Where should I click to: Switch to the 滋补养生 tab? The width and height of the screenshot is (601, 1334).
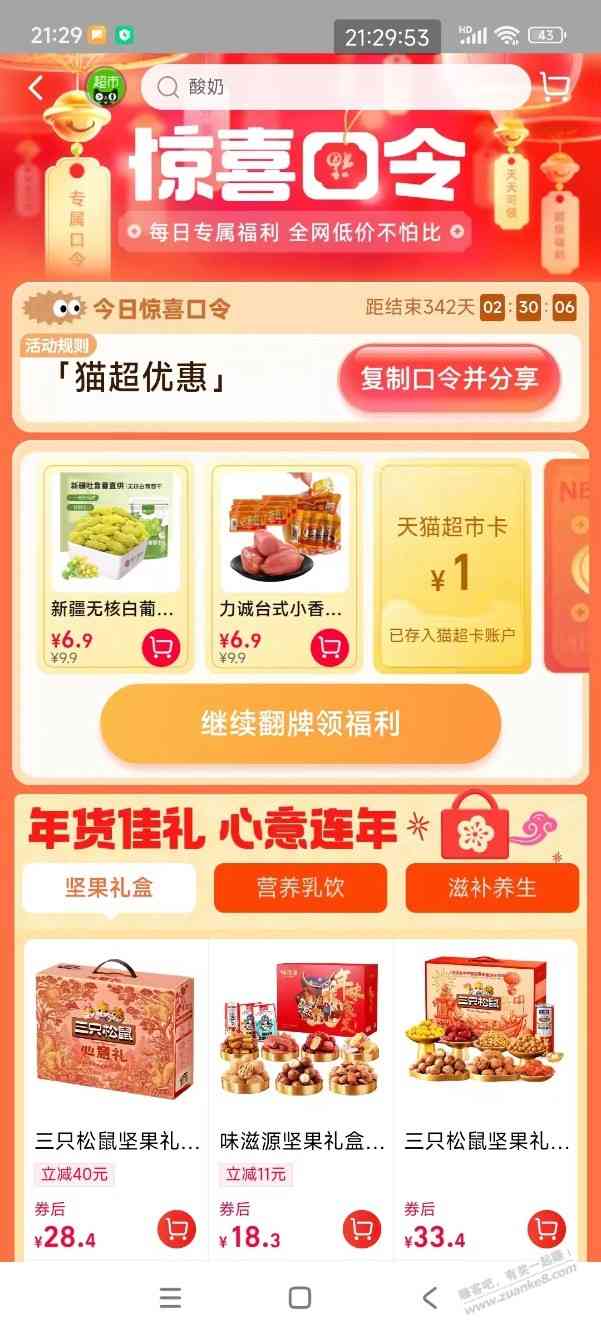pyautogui.click(x=491, y=888)
